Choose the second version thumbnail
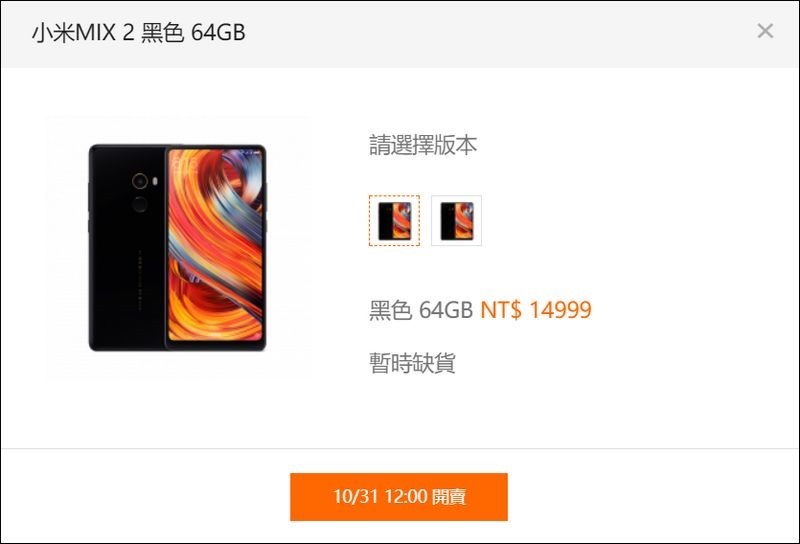800x544 pixels. coord(456,220)
